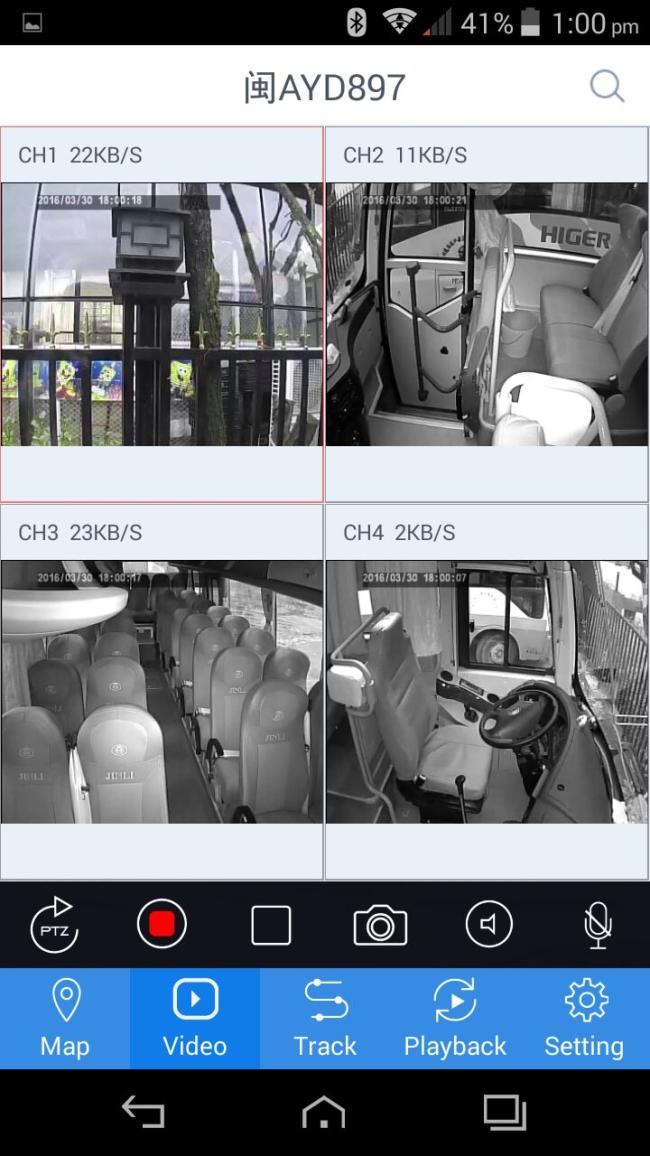Go back with the system back button
Image resolution: width=650 pixels, height=1156 pixels.
pyautogui.click(x=142, y=1112)
